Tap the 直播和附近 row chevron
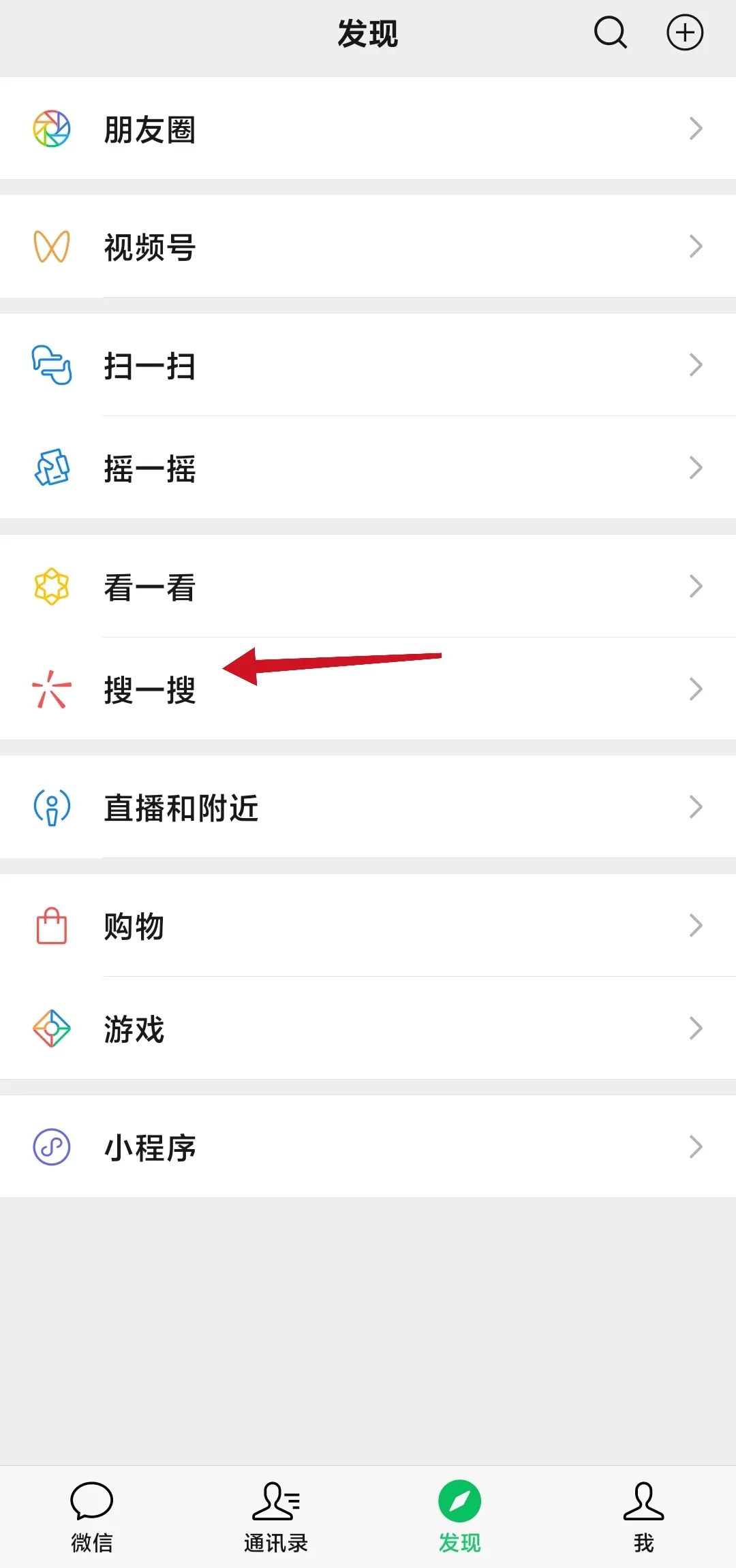736x1568 pixels. (696, 807)
